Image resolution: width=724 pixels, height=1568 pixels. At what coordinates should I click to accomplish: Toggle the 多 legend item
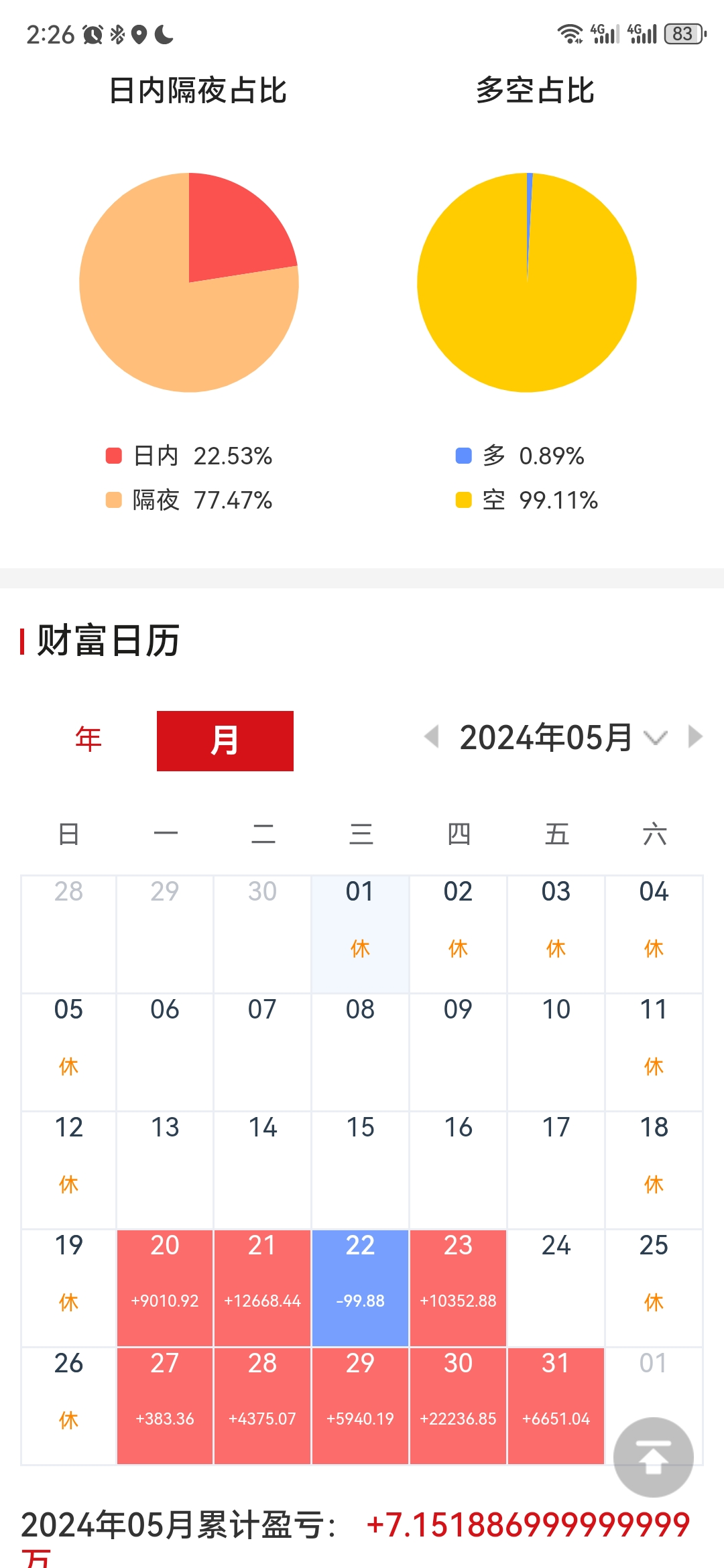pos(520,456)
